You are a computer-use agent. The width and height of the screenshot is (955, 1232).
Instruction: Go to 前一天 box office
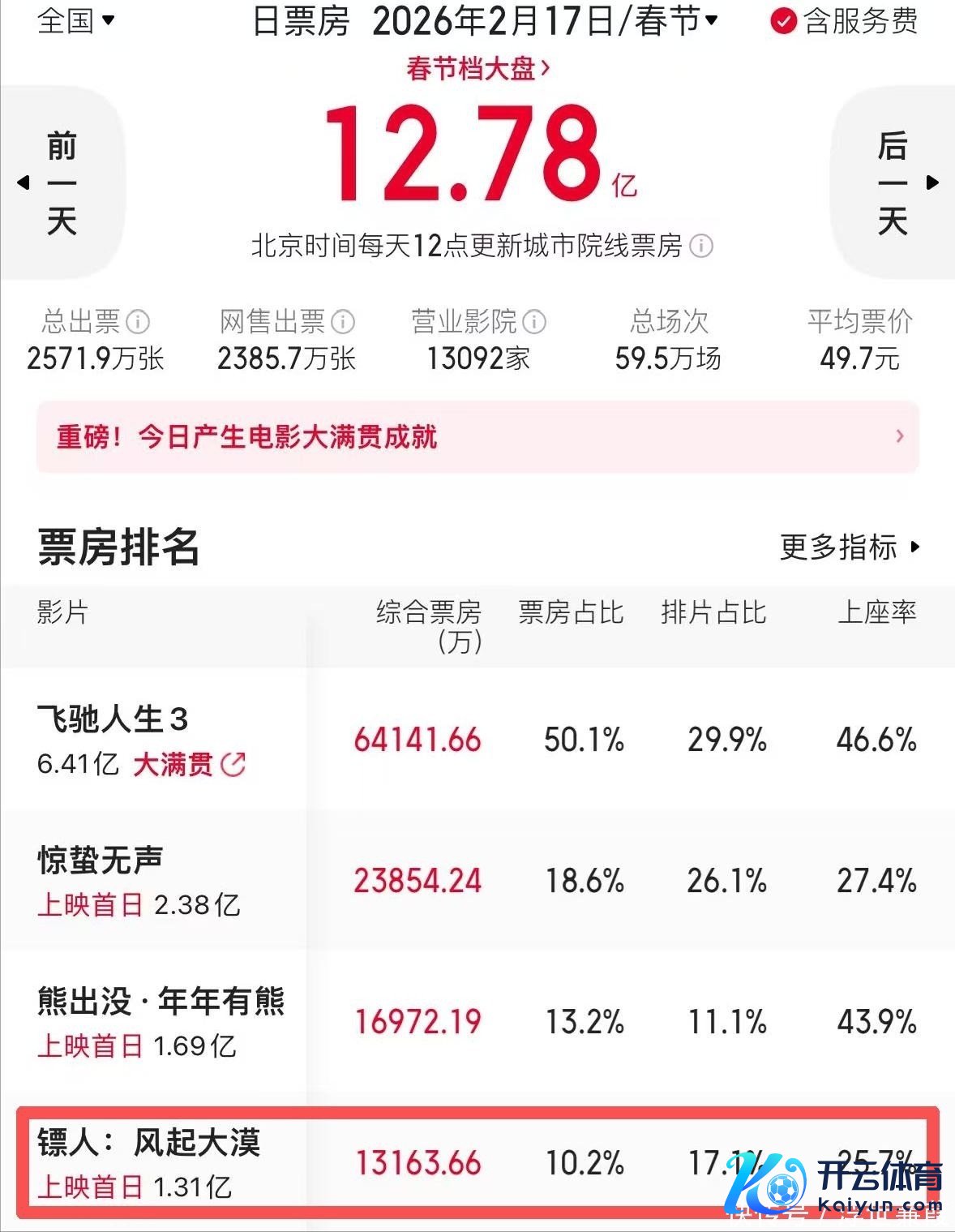pyautogui.click(x=61, y=183)
